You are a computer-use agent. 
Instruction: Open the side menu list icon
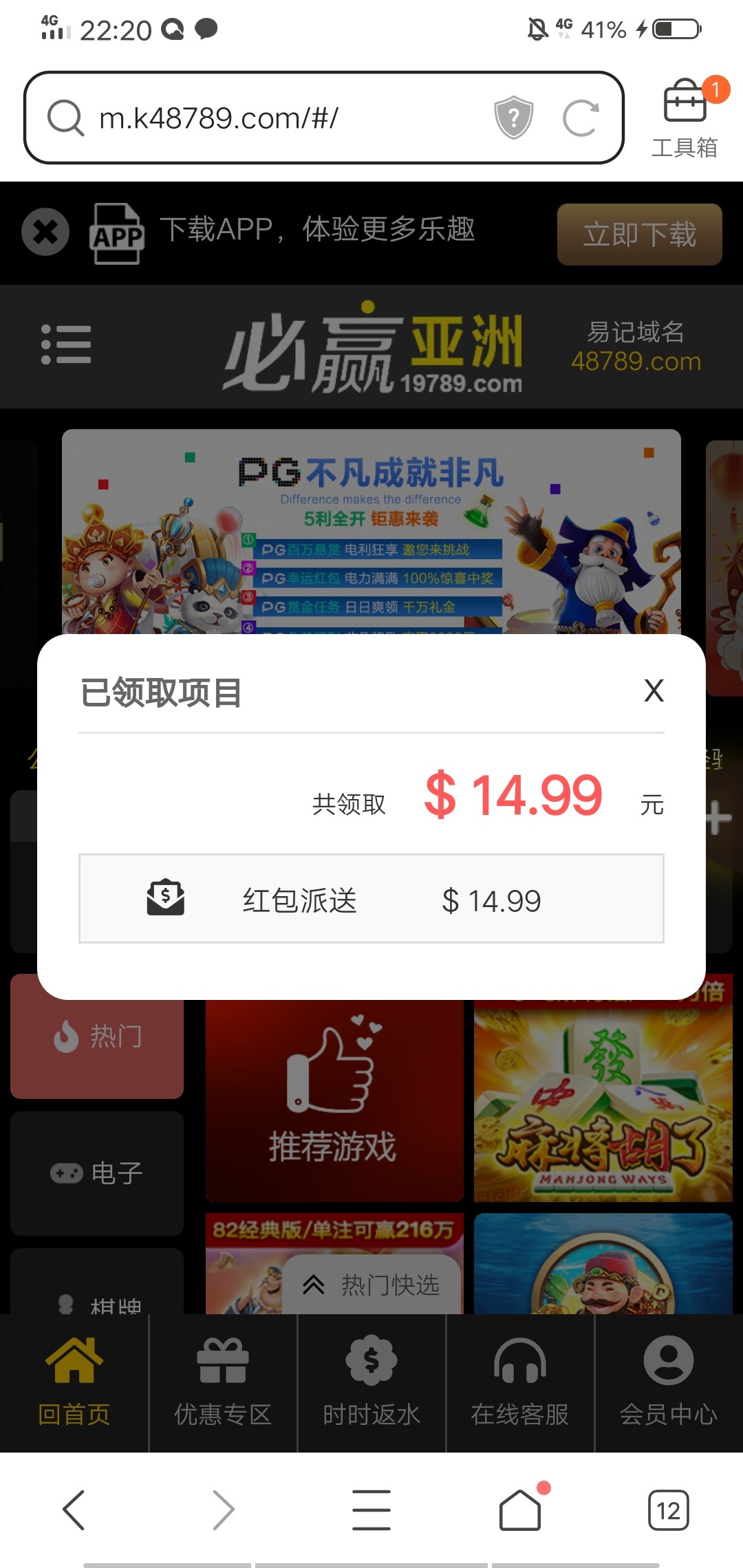(66, 344)
